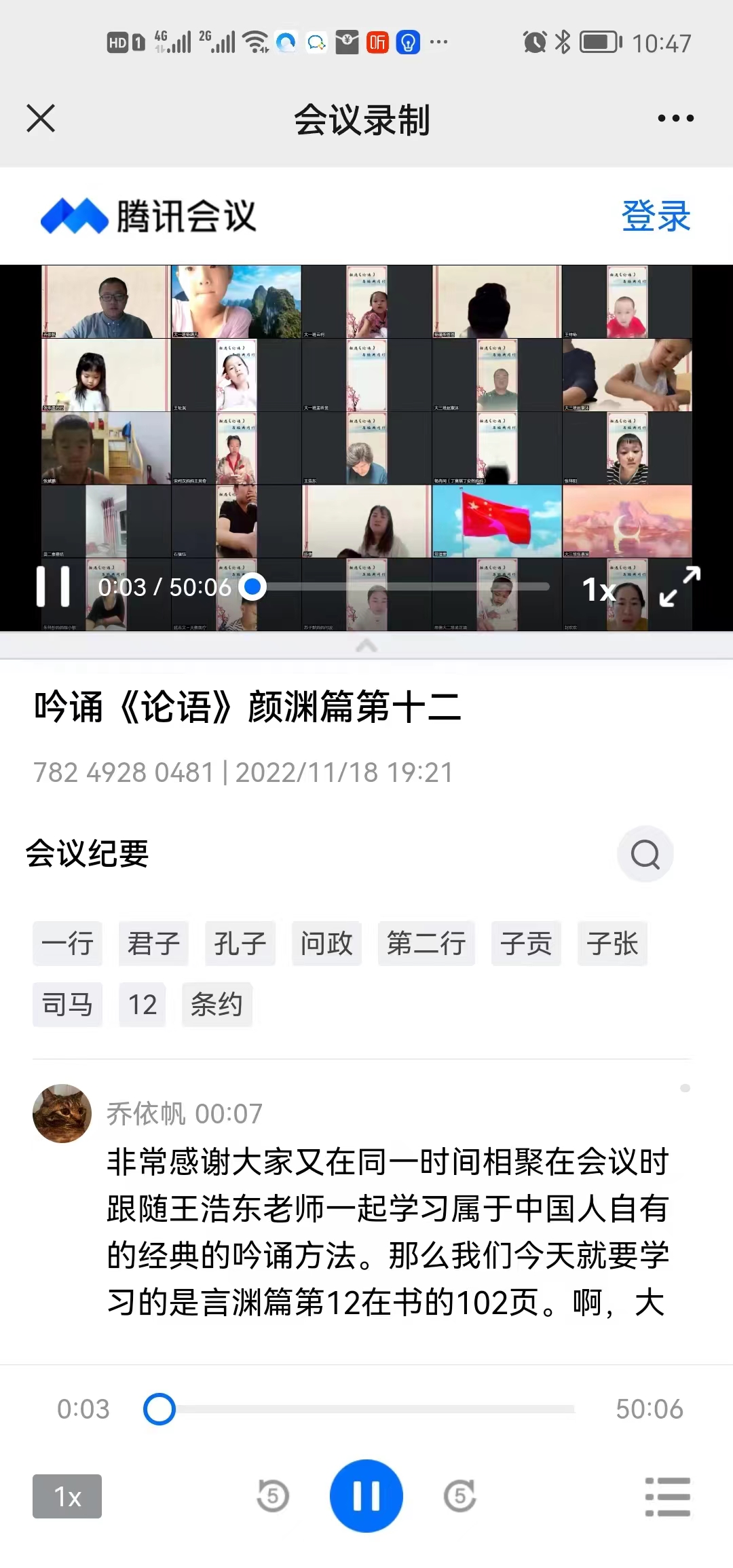The image size is (733, 1568).
Task: Skip forward 5 seconds
Action: [x=460, y=1496]
